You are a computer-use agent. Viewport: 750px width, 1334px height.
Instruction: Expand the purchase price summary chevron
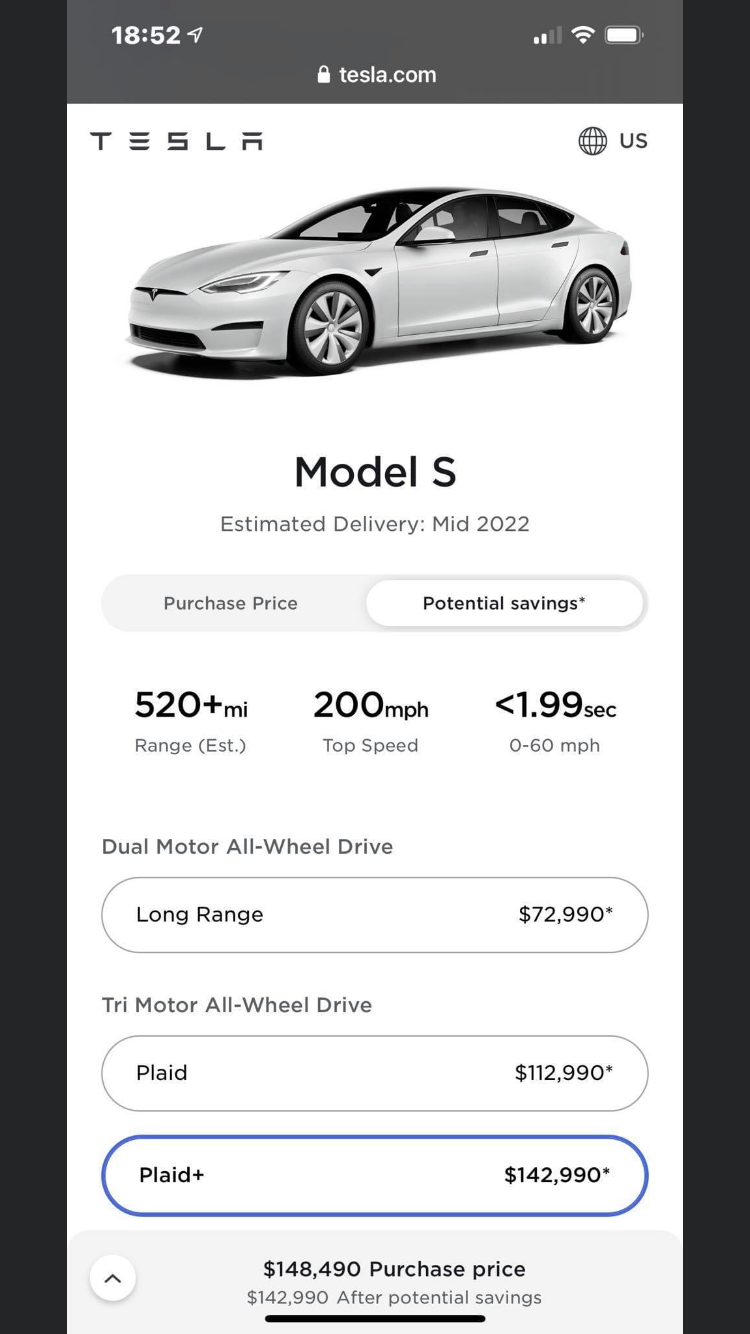(x=113, y=1278)
